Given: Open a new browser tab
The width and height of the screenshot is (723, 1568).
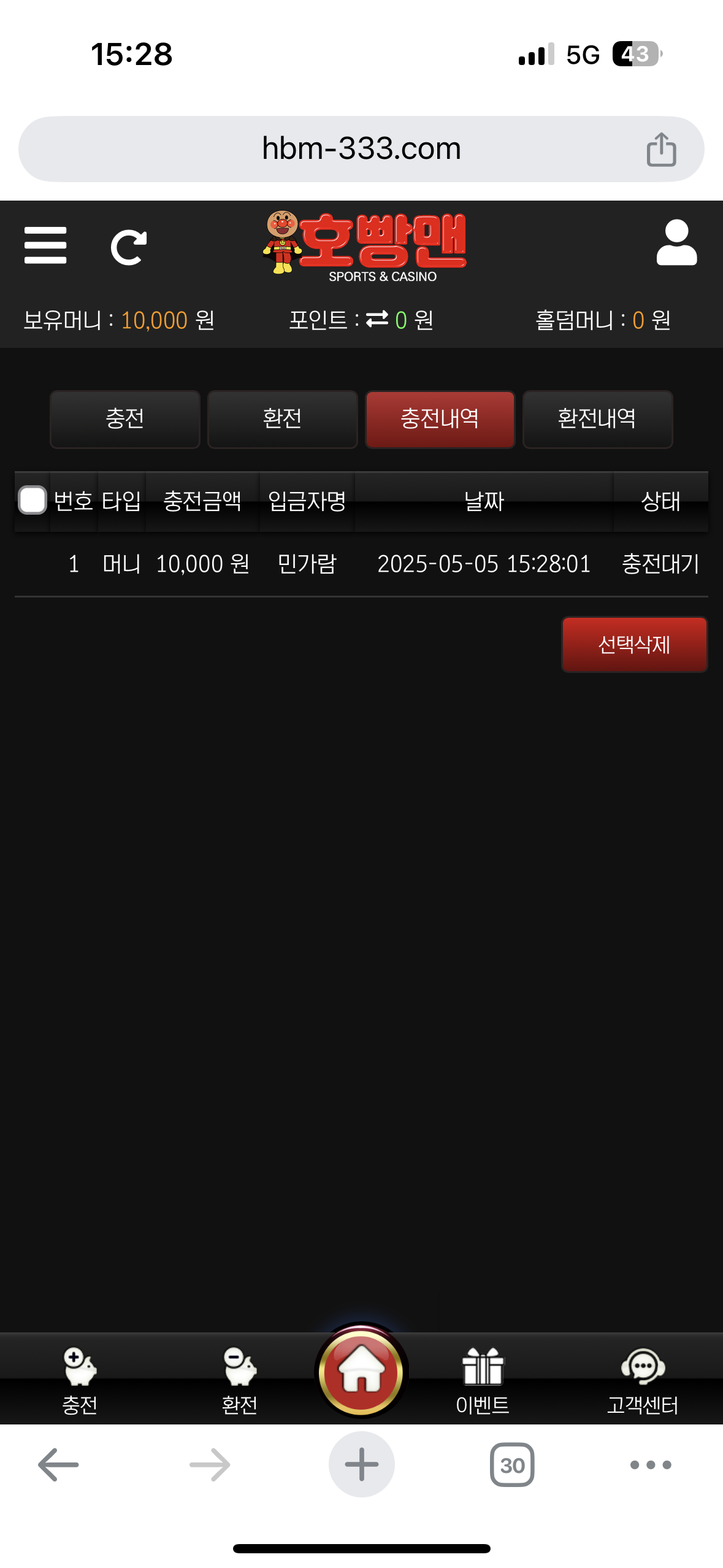Looking at the screenshot, I should click(361, 1465).
